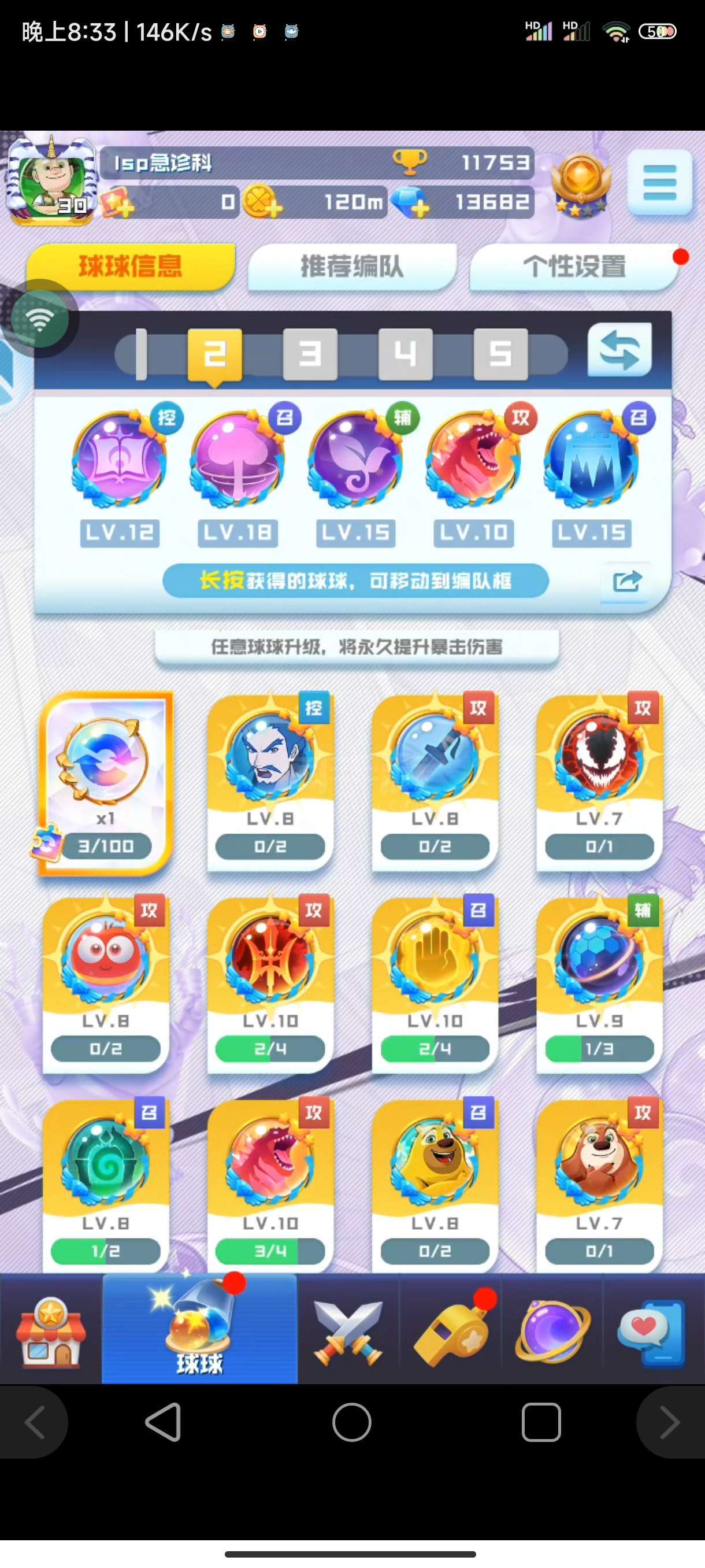The image size is (705, 1568).
Task: Go to the shop tab in bottom bar
Action: click(50, 1330)
